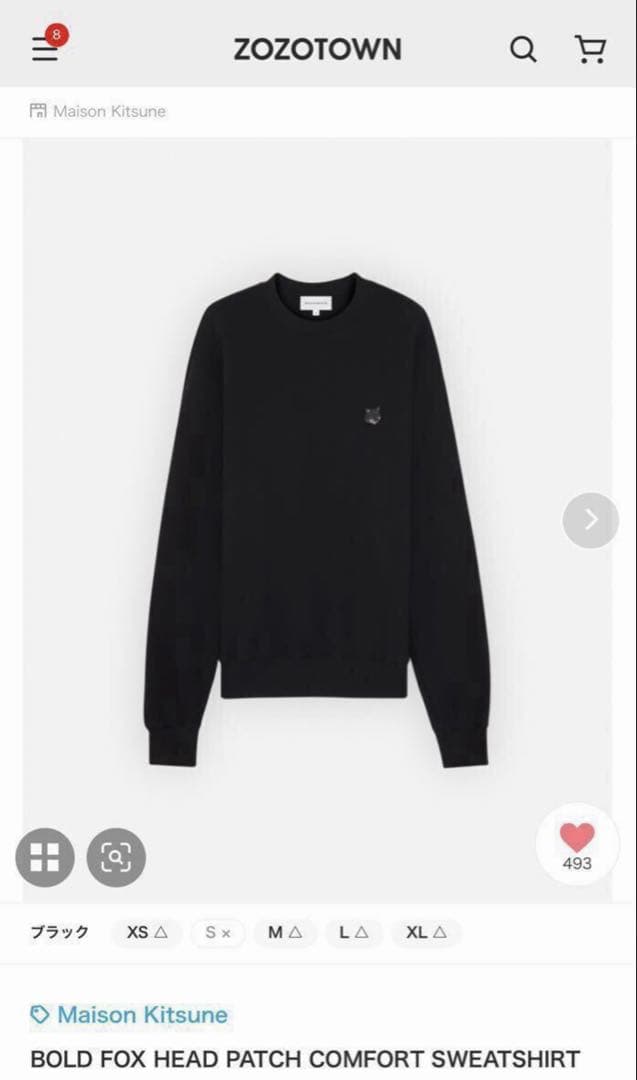
Task: Open the Maison Kitsune shop breadcrumb
Action: (x=98, y=111)
